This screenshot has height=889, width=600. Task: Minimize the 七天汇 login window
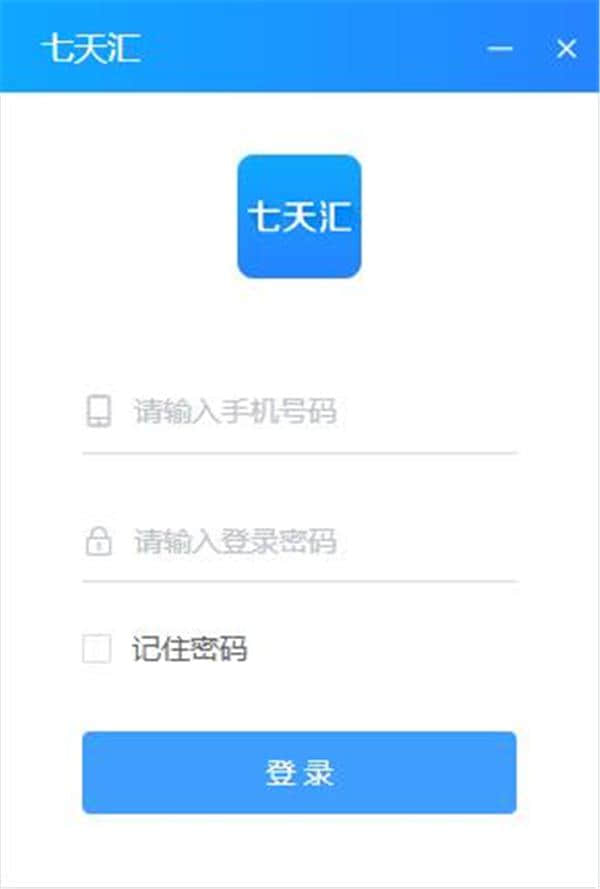tap(500, 48)
